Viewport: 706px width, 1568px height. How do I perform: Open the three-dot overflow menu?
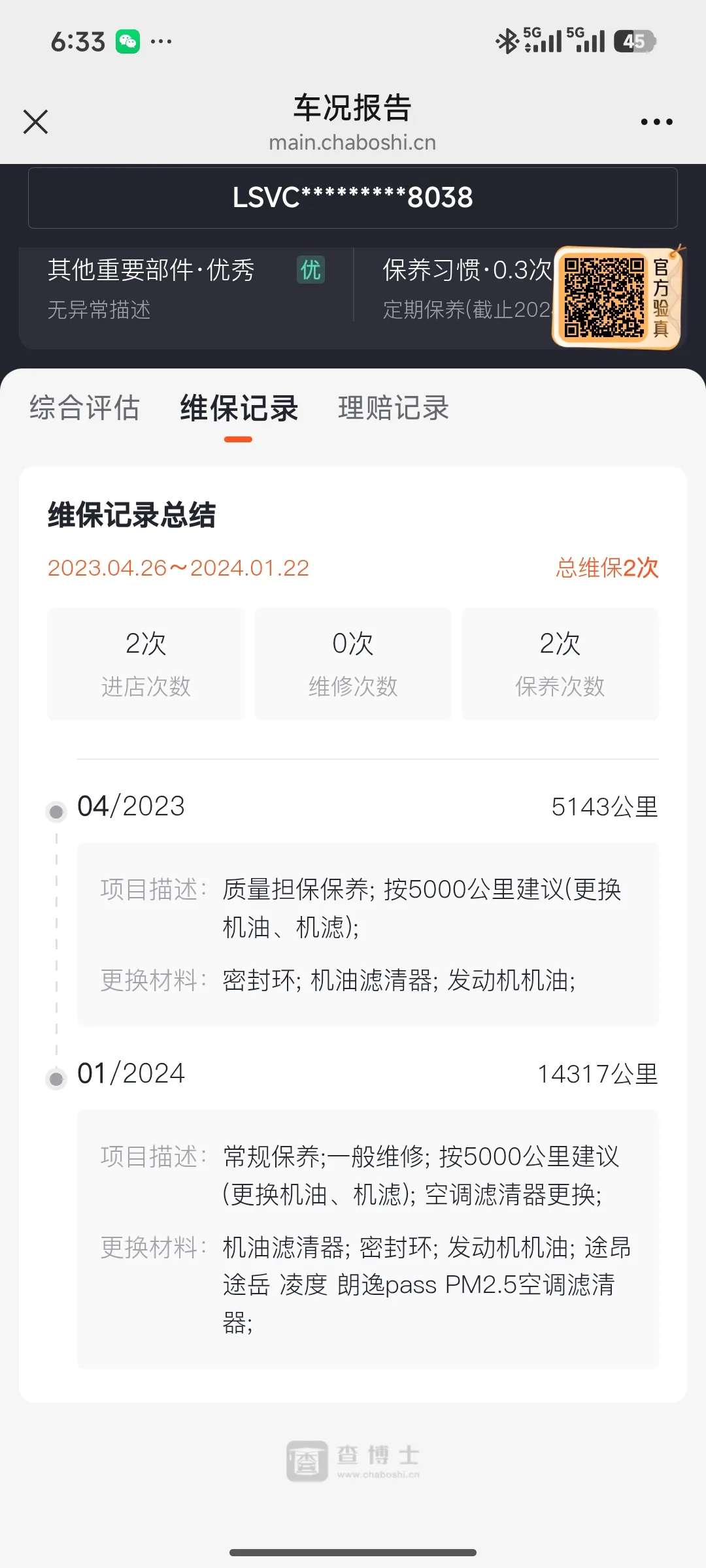[x=656, y=122]
